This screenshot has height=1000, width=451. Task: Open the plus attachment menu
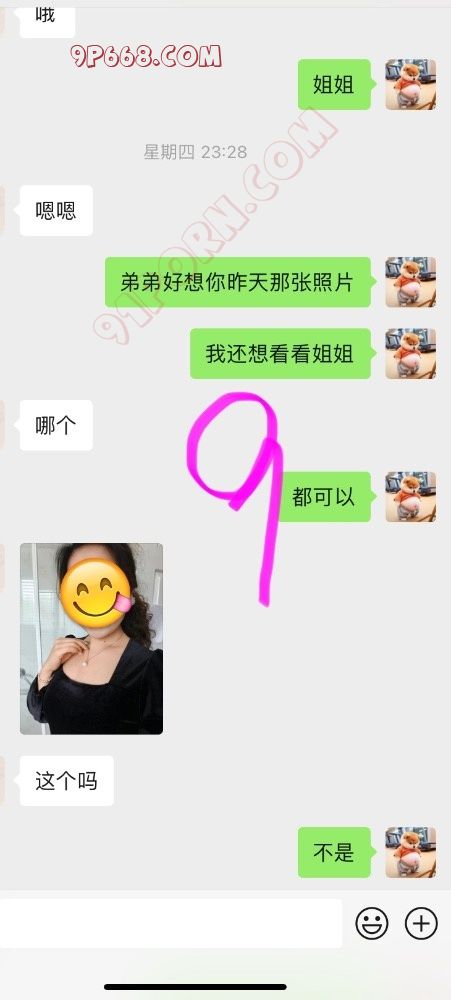(421, 923)
